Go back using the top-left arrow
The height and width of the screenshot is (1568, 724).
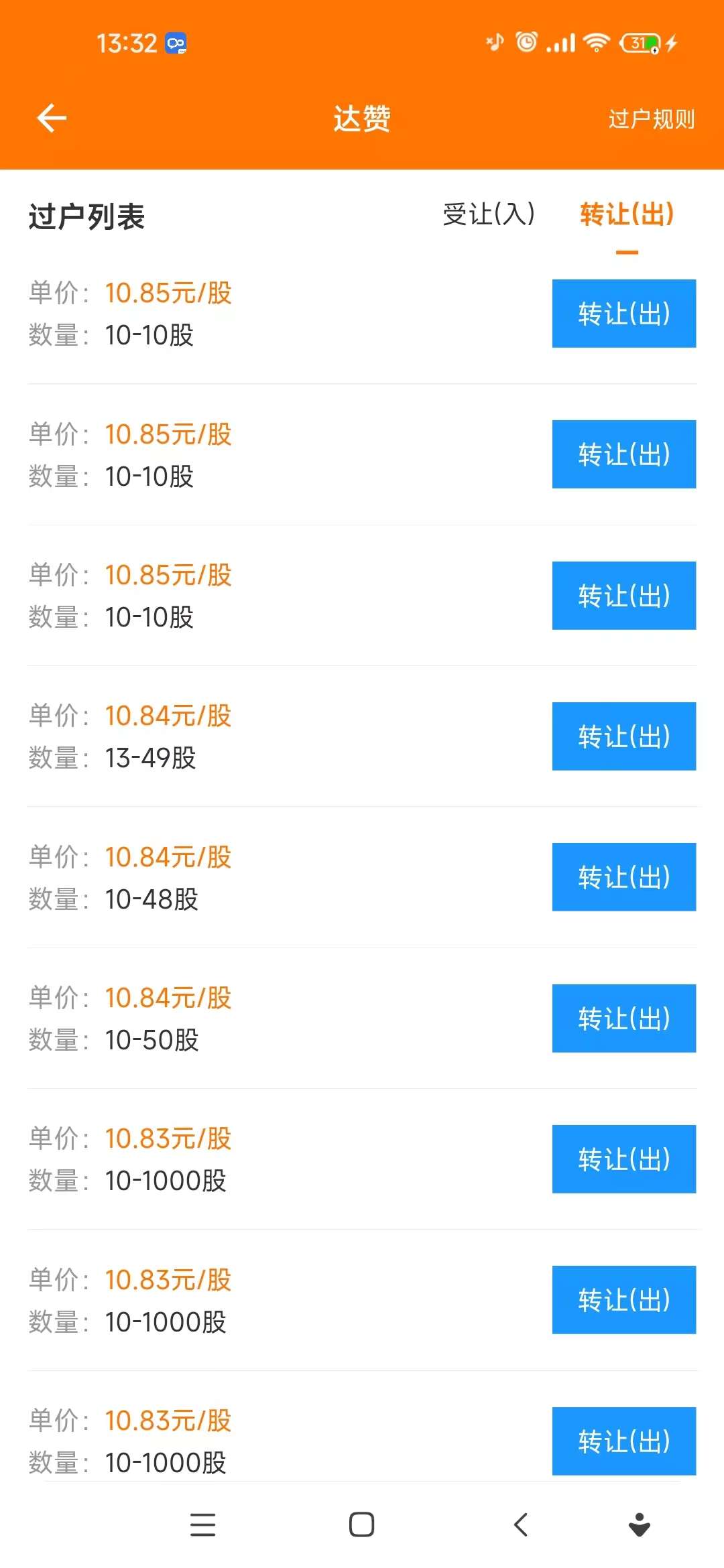coord(52,119)
